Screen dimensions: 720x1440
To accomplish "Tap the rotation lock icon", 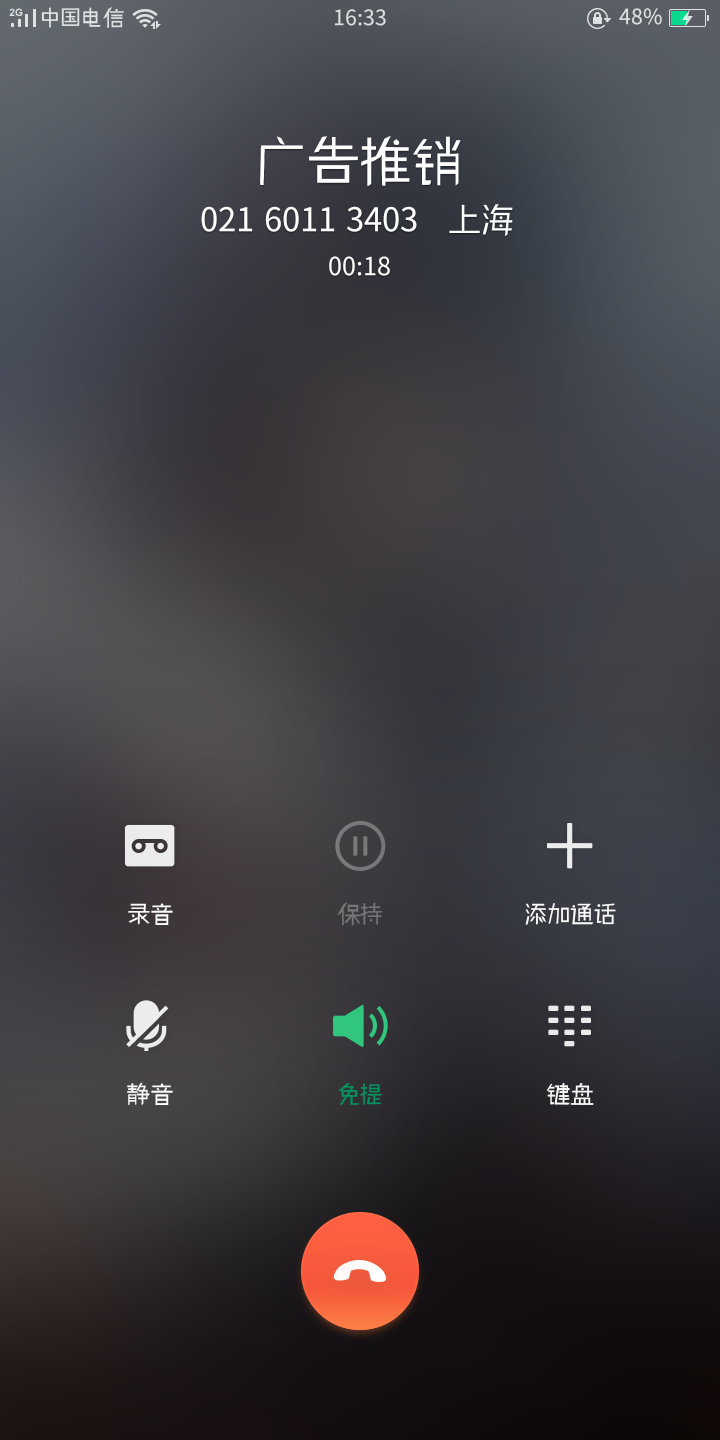I will point(597,17).
